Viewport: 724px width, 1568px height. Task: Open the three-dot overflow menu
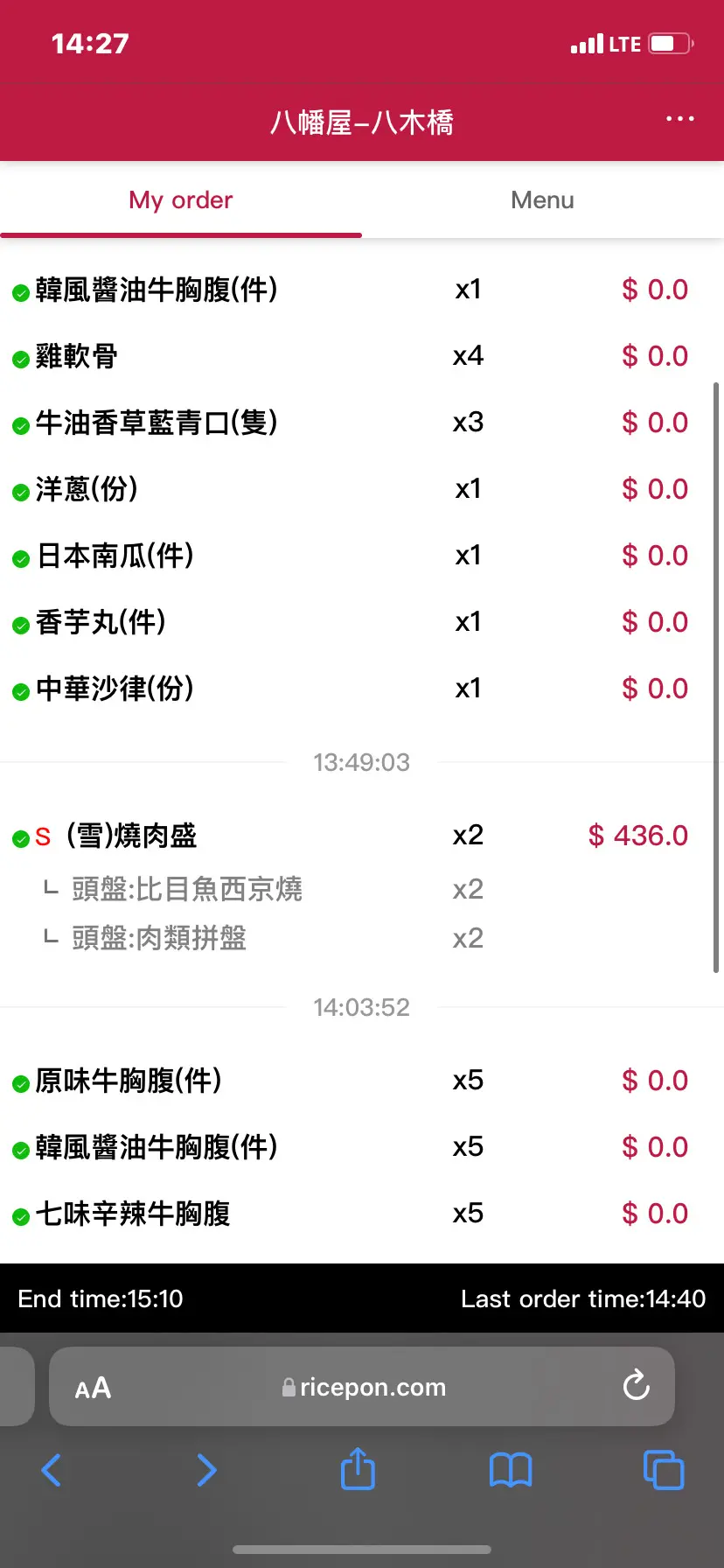point(679,119)
